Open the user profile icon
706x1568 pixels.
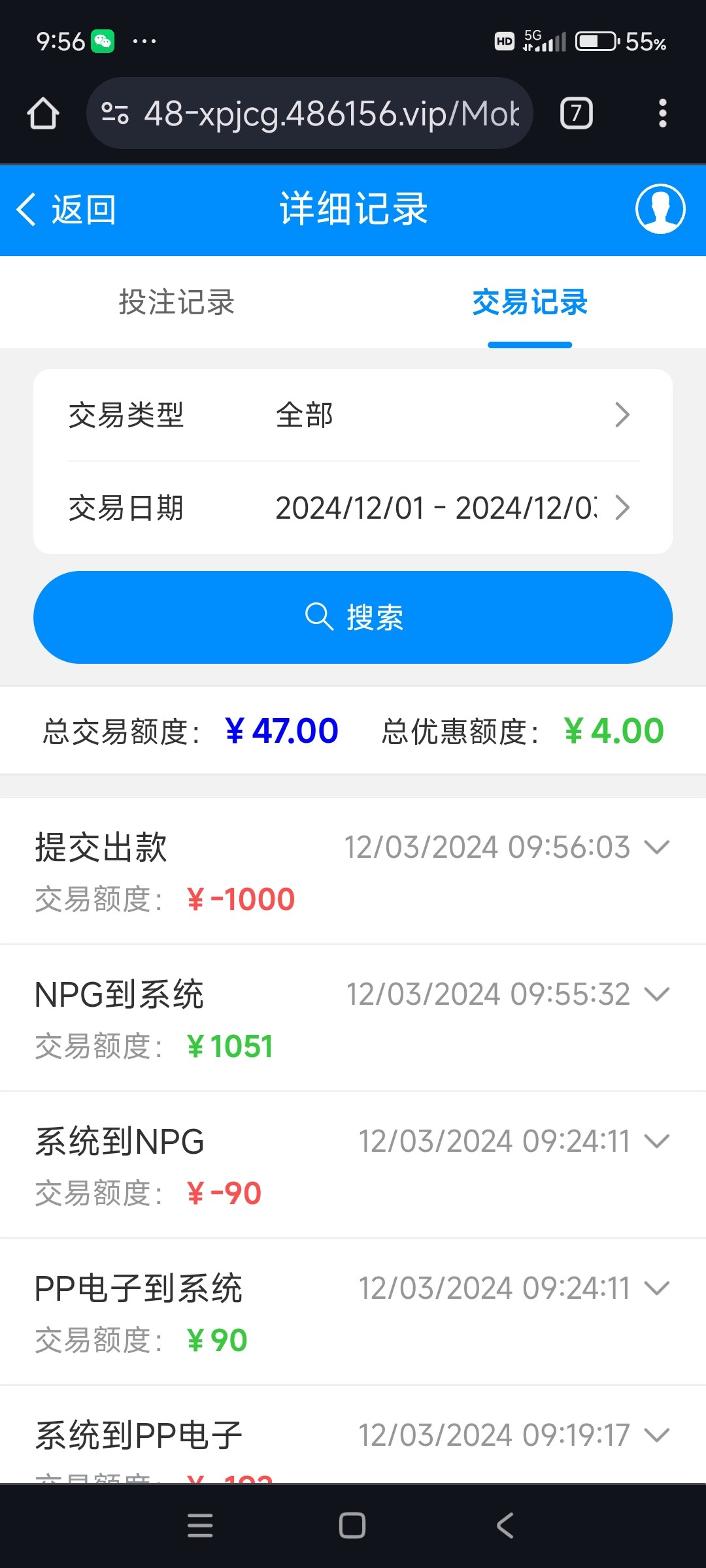tap(660, 209)
